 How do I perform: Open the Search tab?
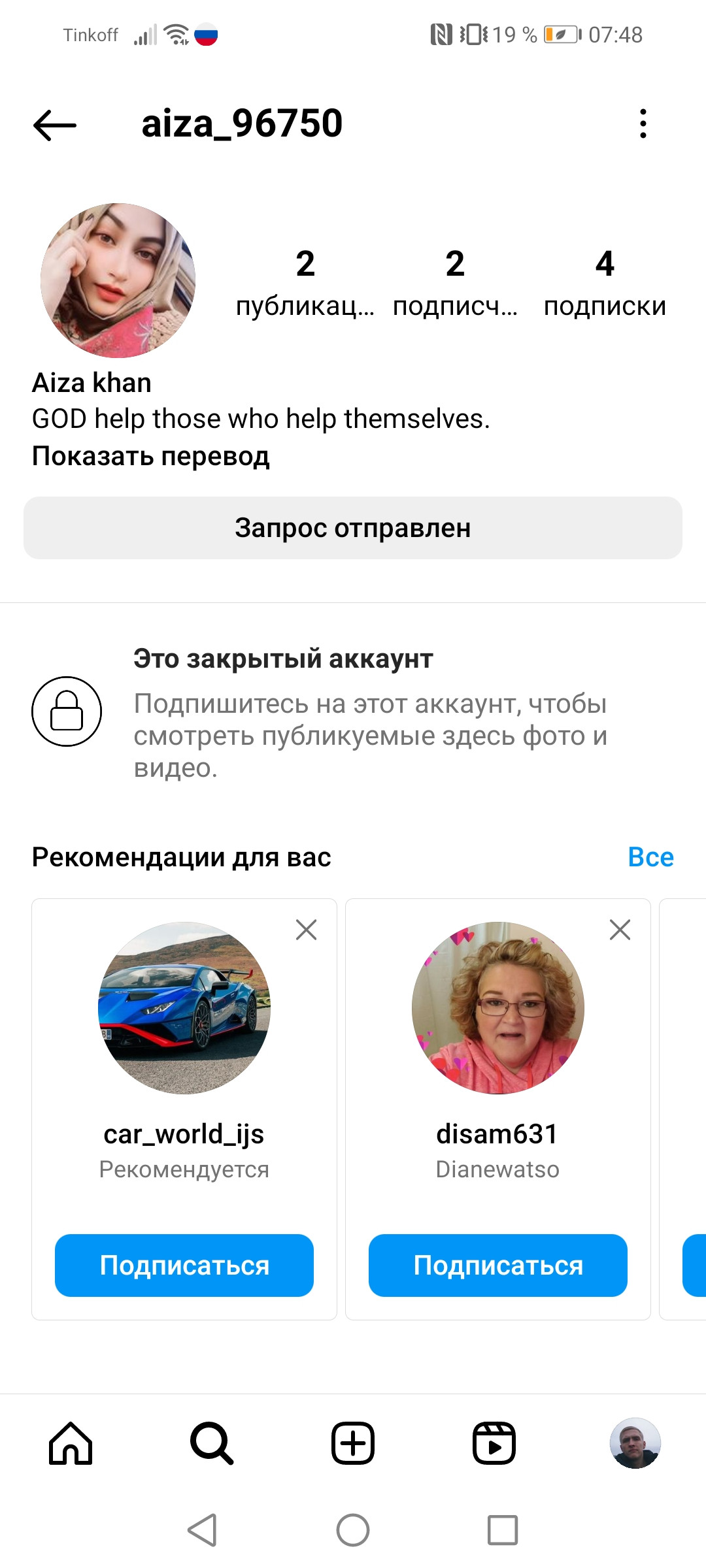[212, 1443]
